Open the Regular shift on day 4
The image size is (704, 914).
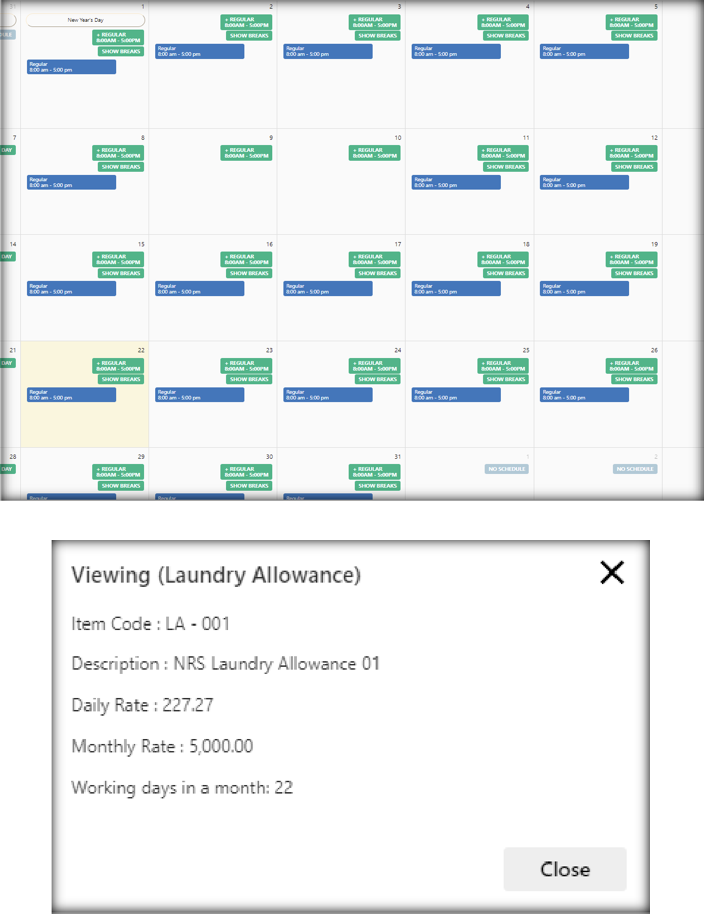click(456, 51)
